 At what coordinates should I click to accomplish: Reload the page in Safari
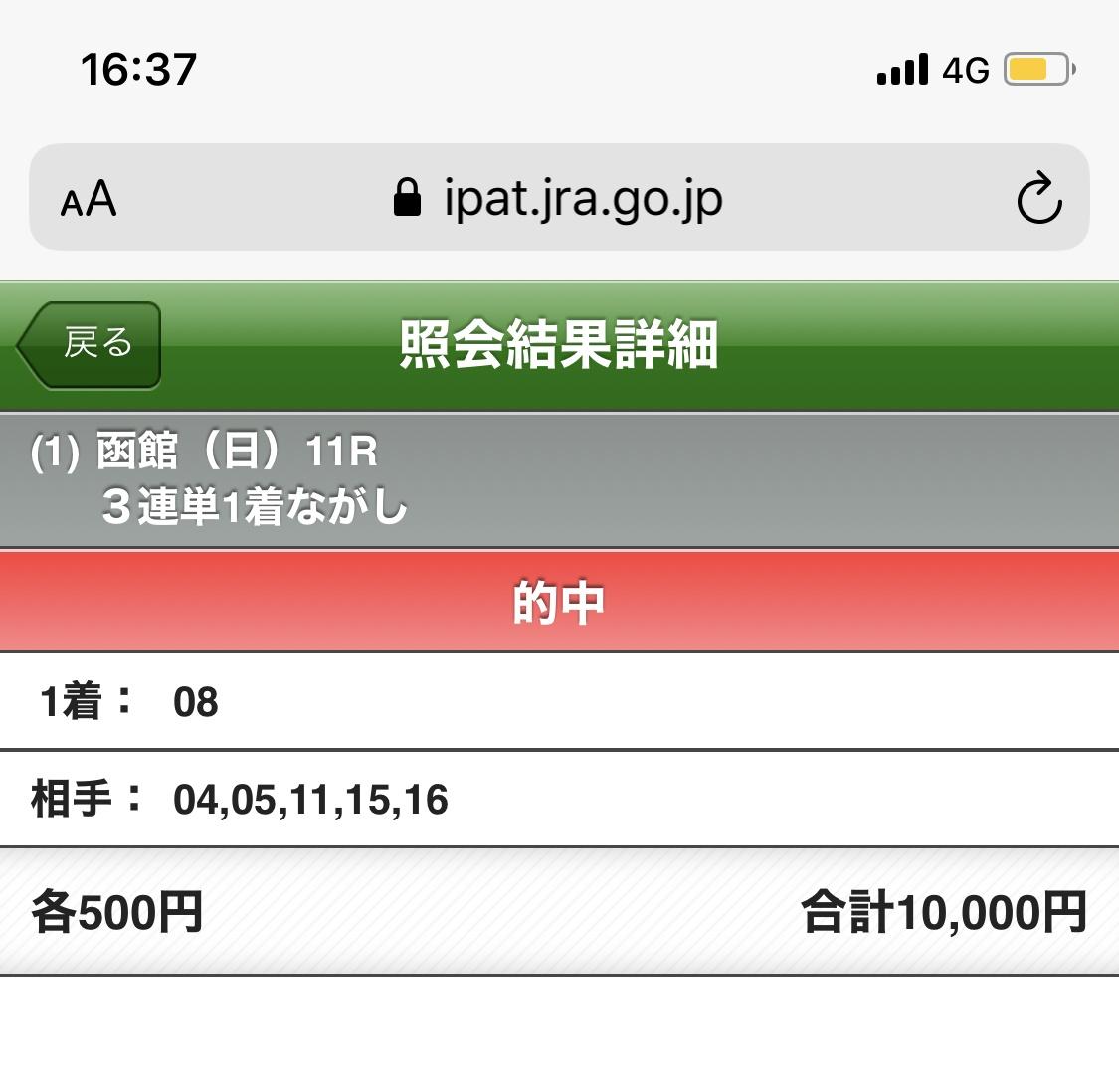1039,199
